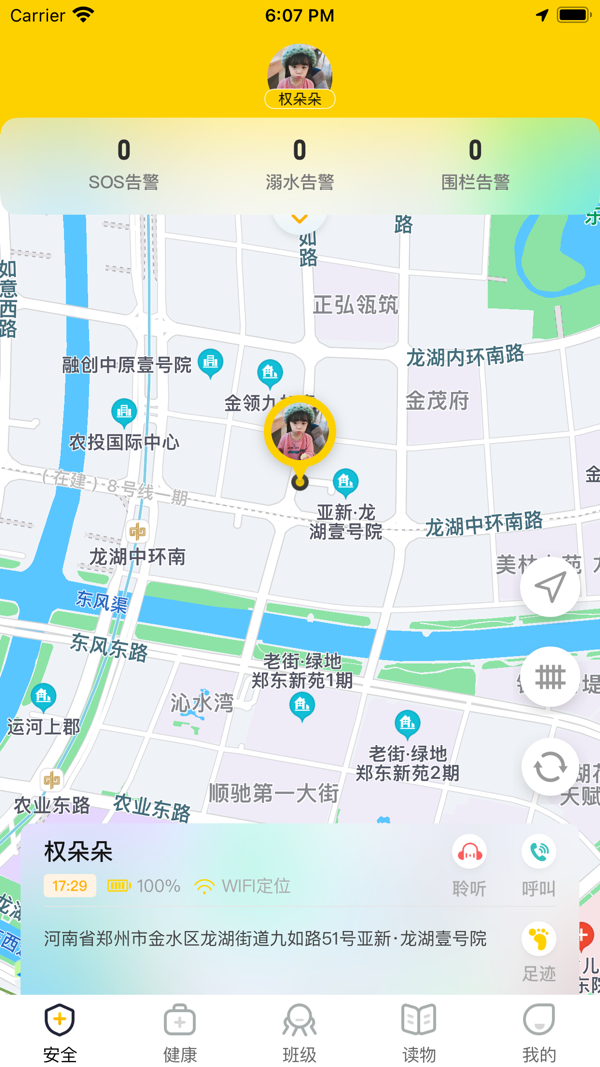The image size is (600, 1067).
Task: Tap 呼叫 to call the watch
Action: [539, 864]
